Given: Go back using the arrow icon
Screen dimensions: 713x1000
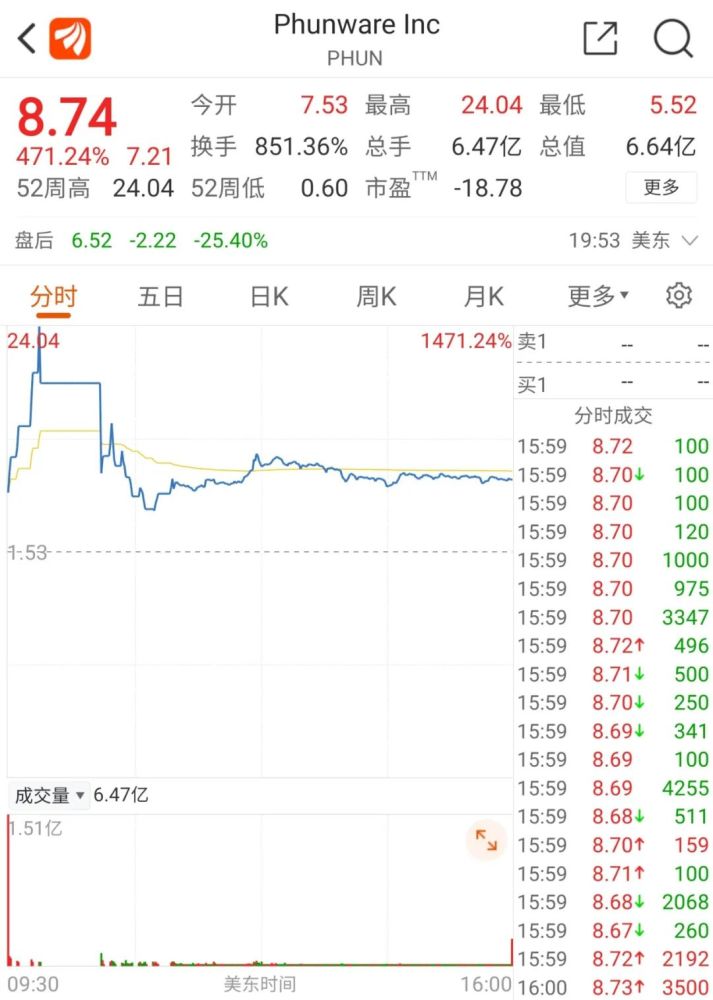Looking at the screenshot, I should coord(27,39).
